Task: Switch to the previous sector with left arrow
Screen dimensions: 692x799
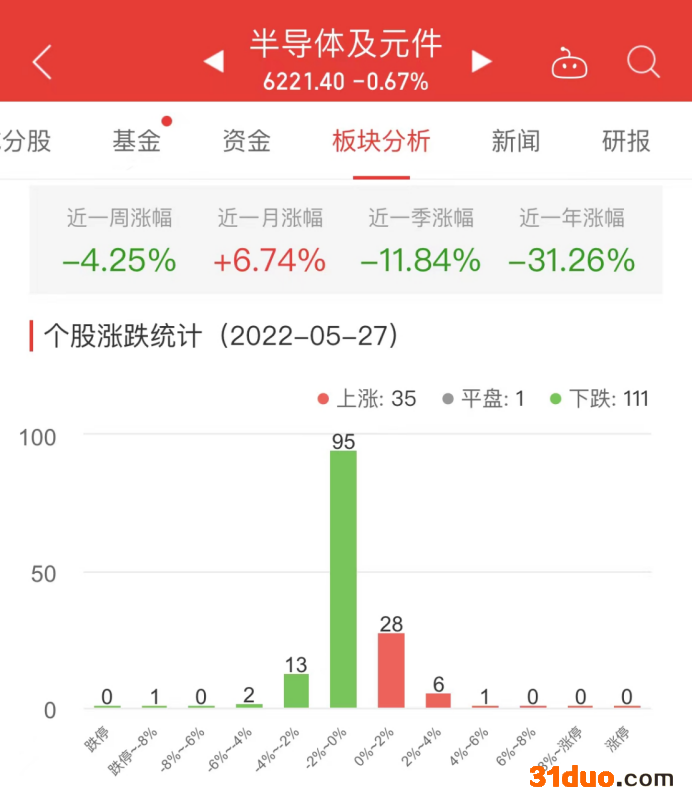Action: (x=213, y=62)
